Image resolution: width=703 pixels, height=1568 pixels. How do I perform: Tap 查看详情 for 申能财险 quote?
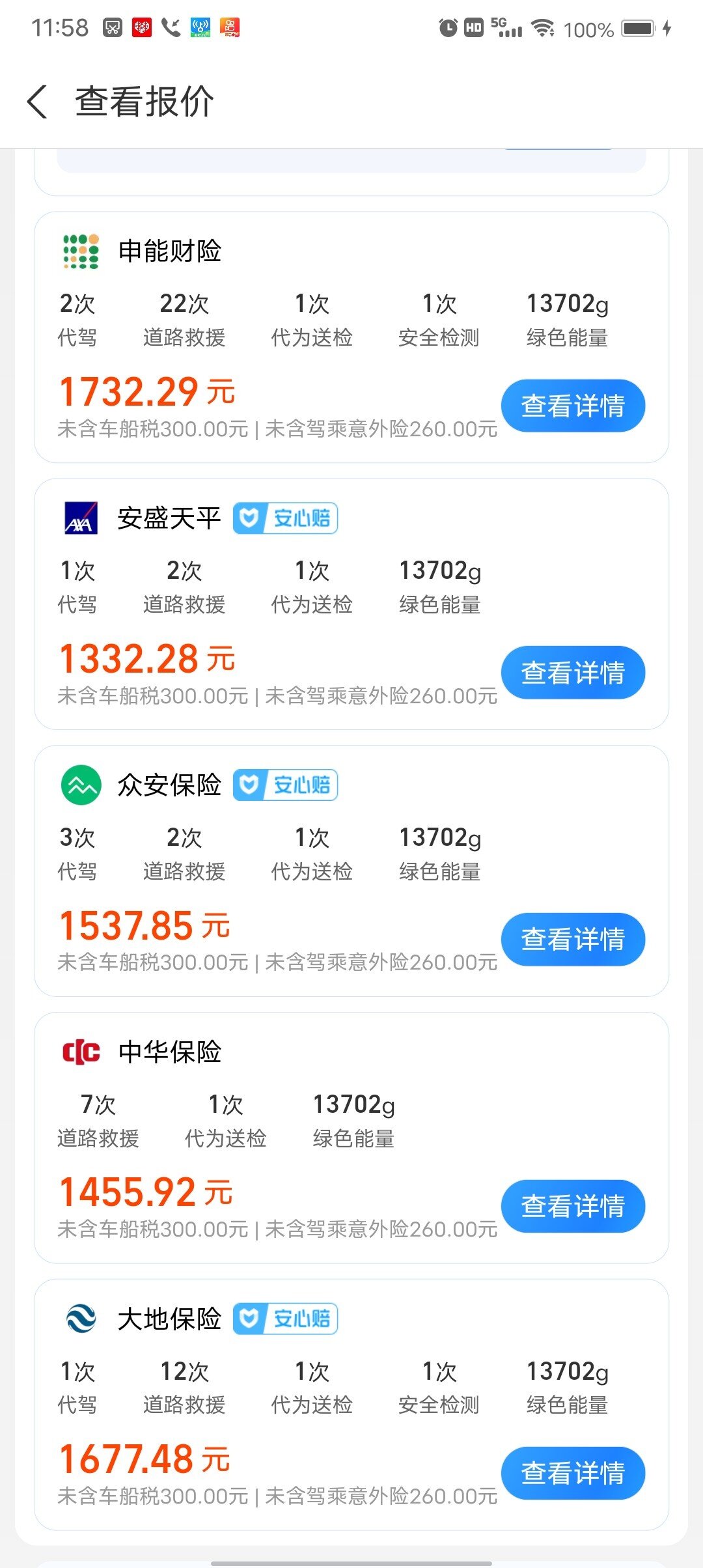tap(573, 406)
